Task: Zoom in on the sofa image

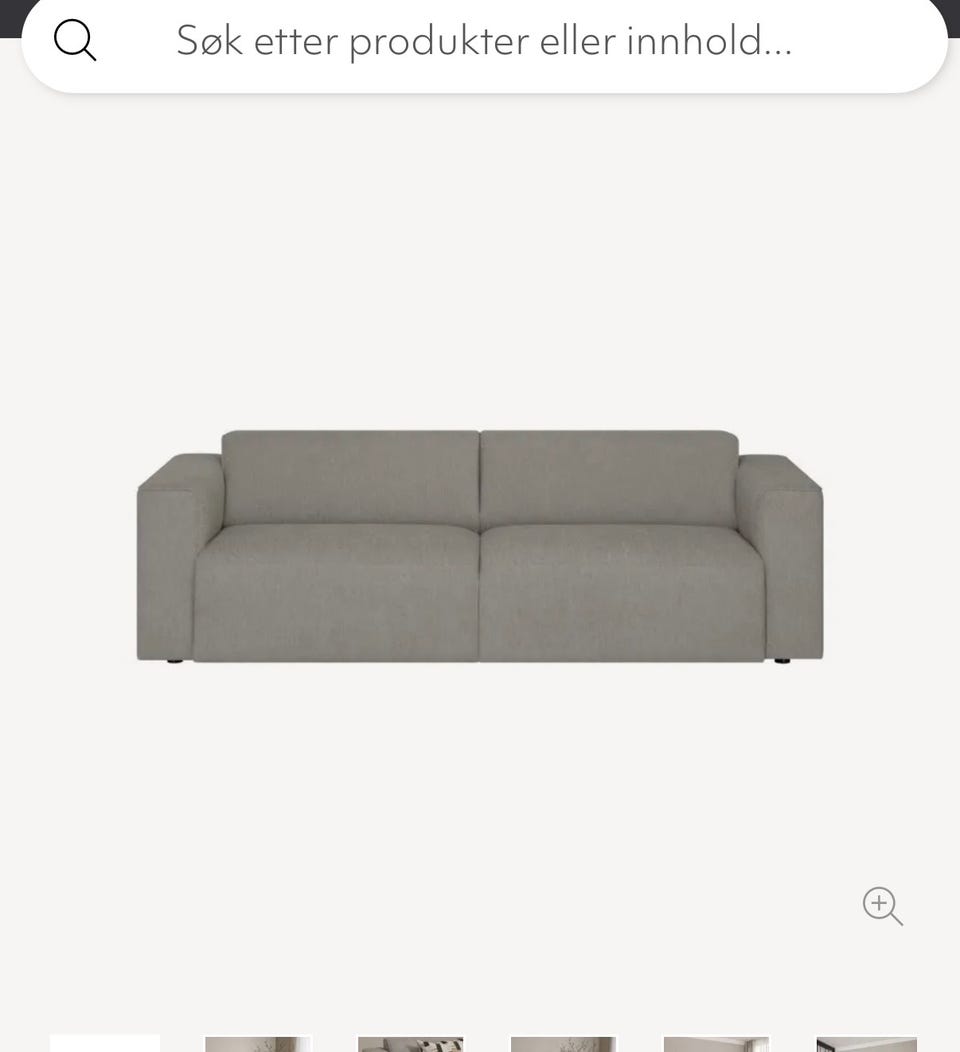Action: pyautogui.click(x=882, y=905)
